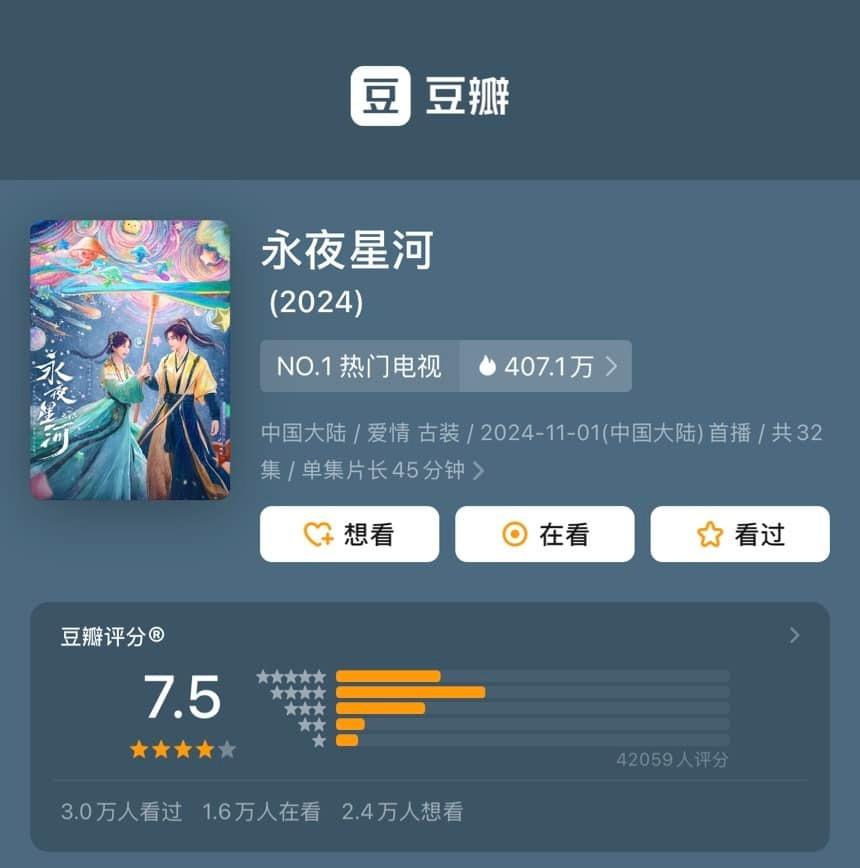Mark 永夜星河 as 想看
860x868 pixels.
pos(349,534)
